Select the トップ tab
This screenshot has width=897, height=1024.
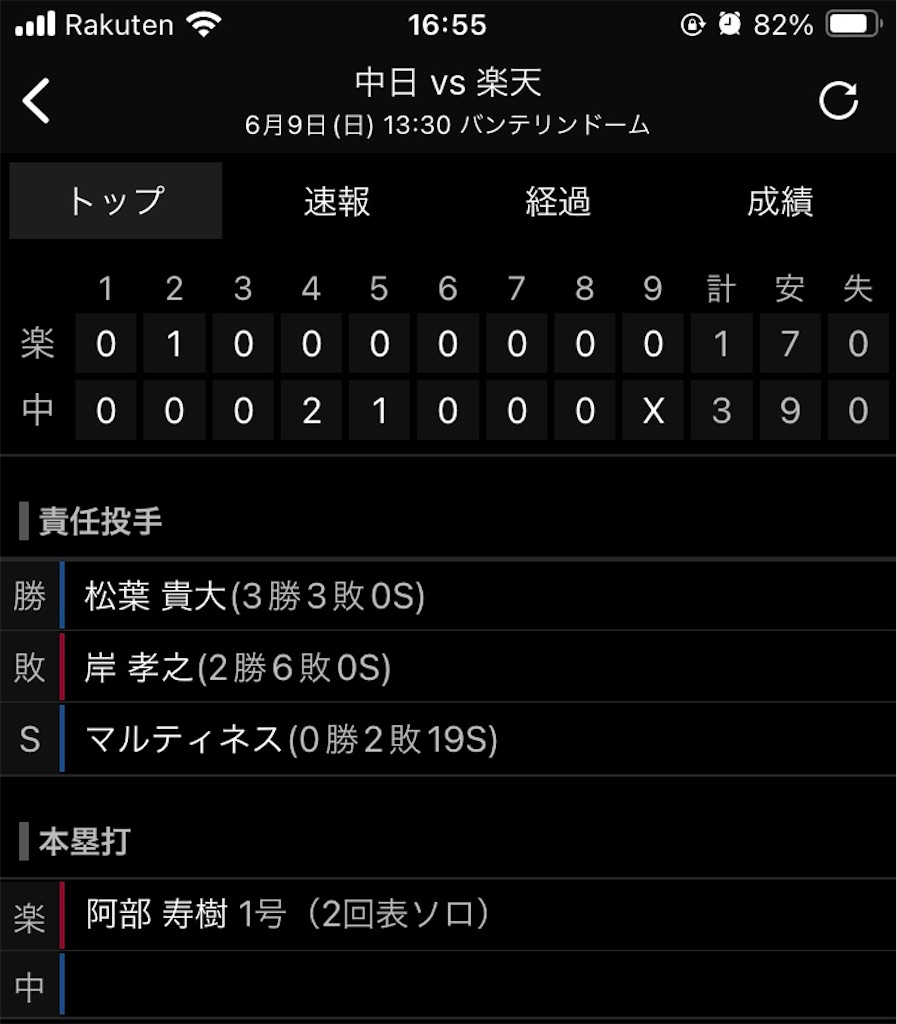(116, 200)
